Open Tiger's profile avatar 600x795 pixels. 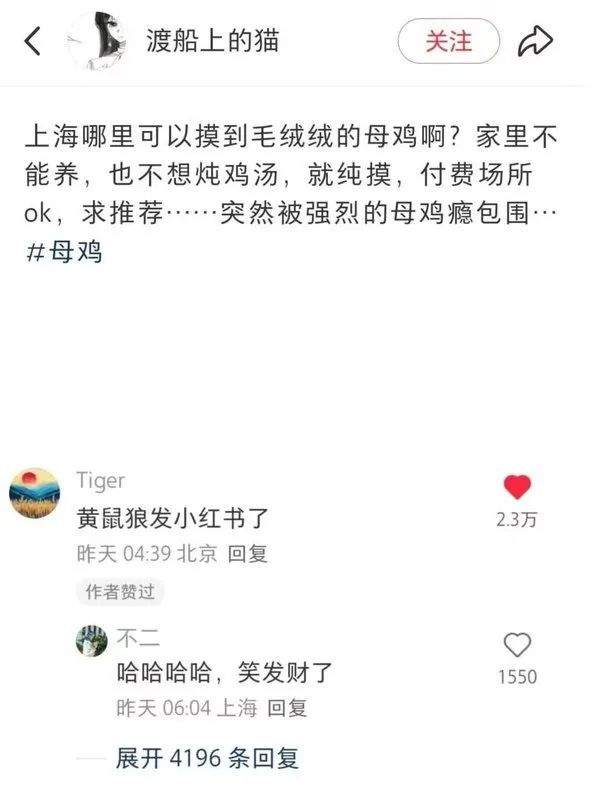click(x=35, y=492)
